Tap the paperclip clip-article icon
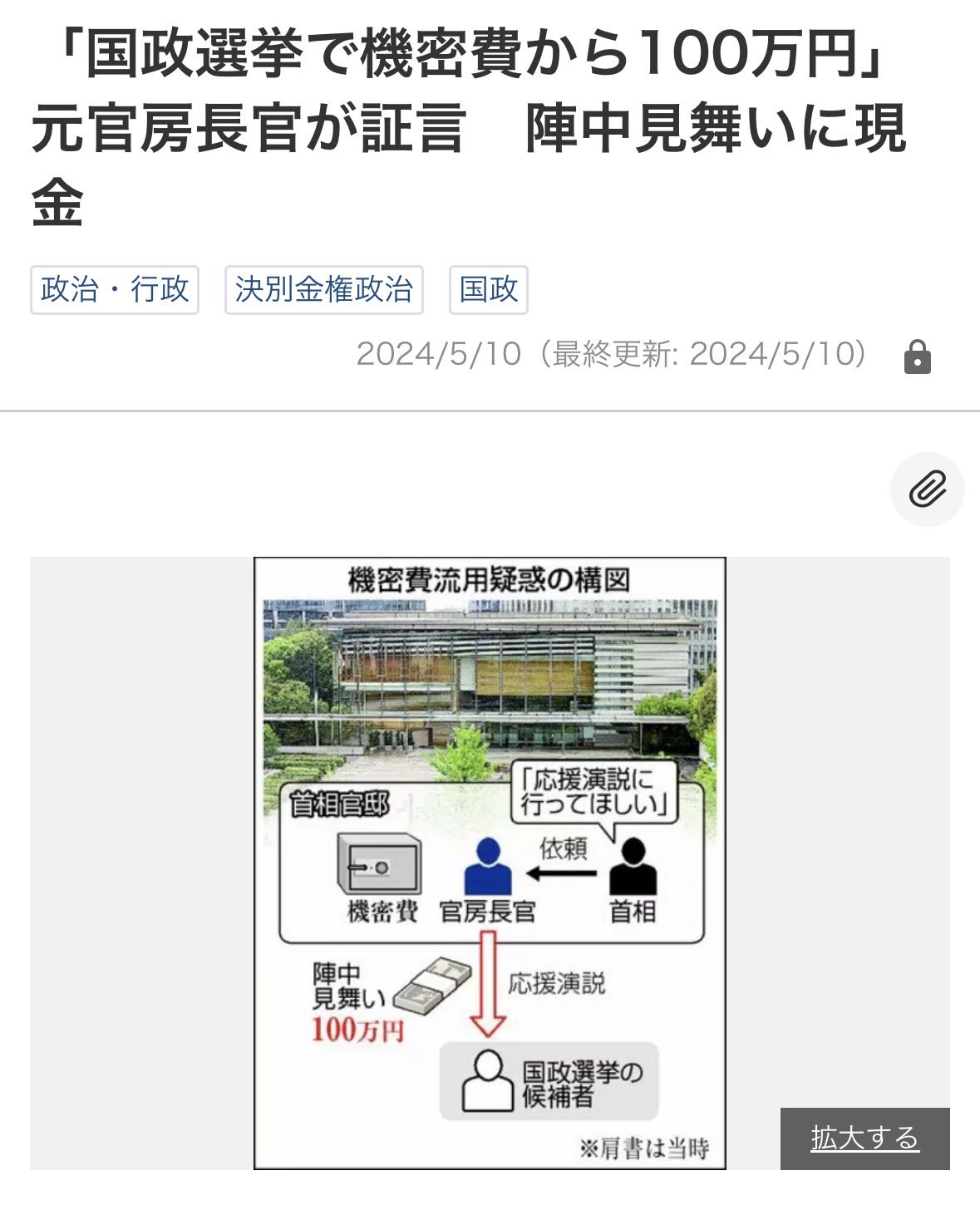Image resolution: width=980 pixels, height=1210 pixels. (927, 489)
